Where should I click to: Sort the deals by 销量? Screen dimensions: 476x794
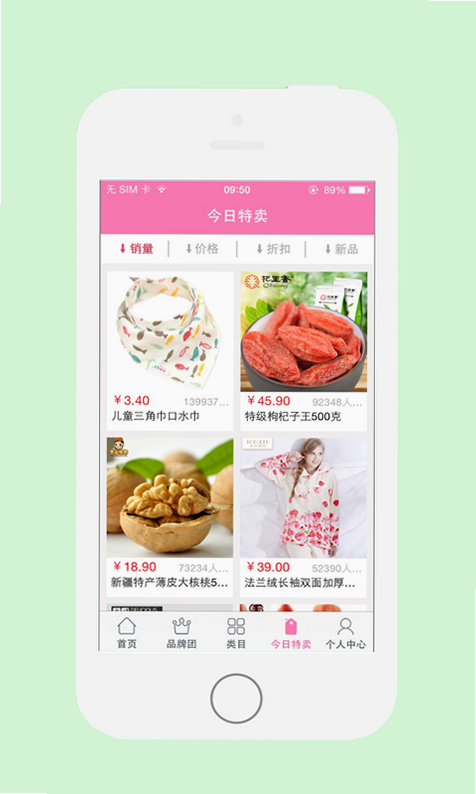(136, 249)
